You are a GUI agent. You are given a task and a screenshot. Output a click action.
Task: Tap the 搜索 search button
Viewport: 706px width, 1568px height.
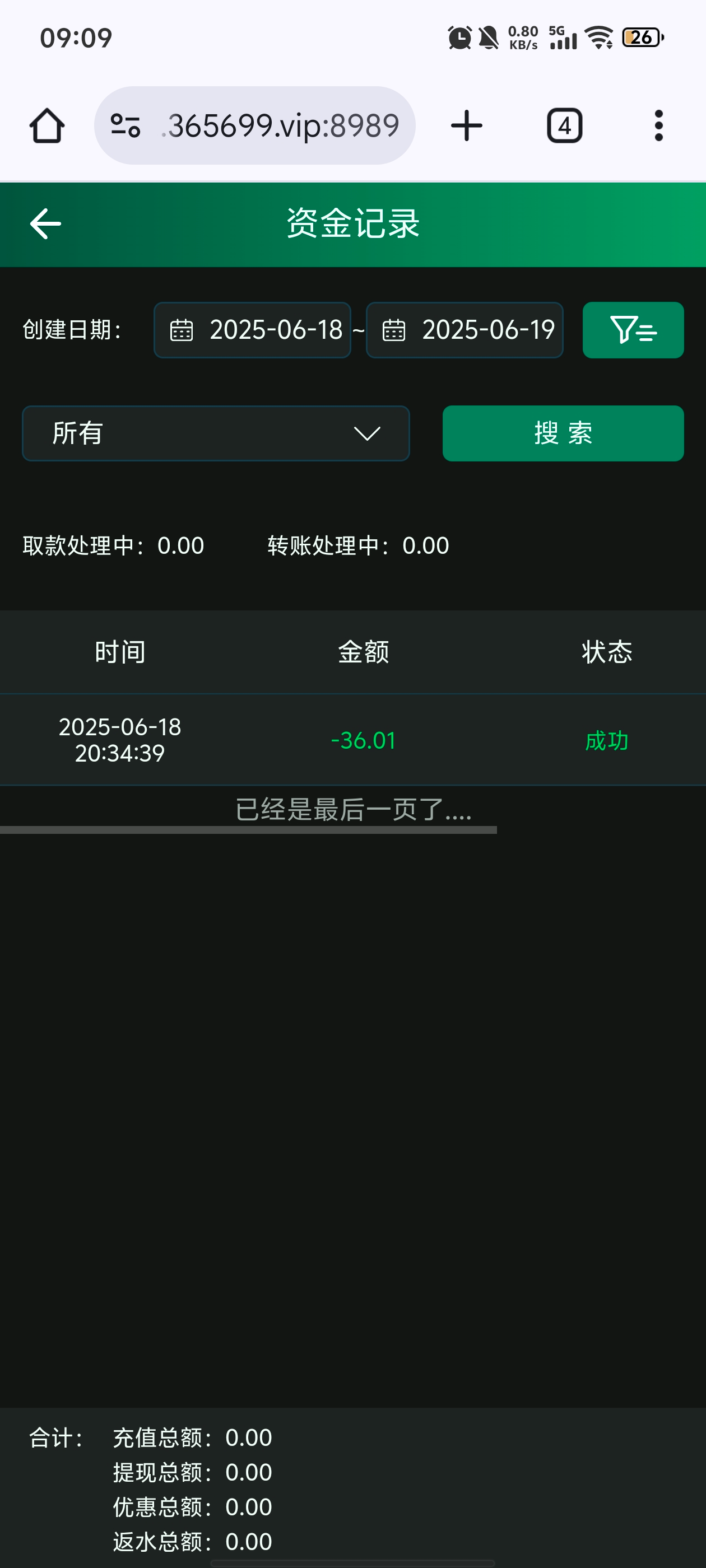563,433
